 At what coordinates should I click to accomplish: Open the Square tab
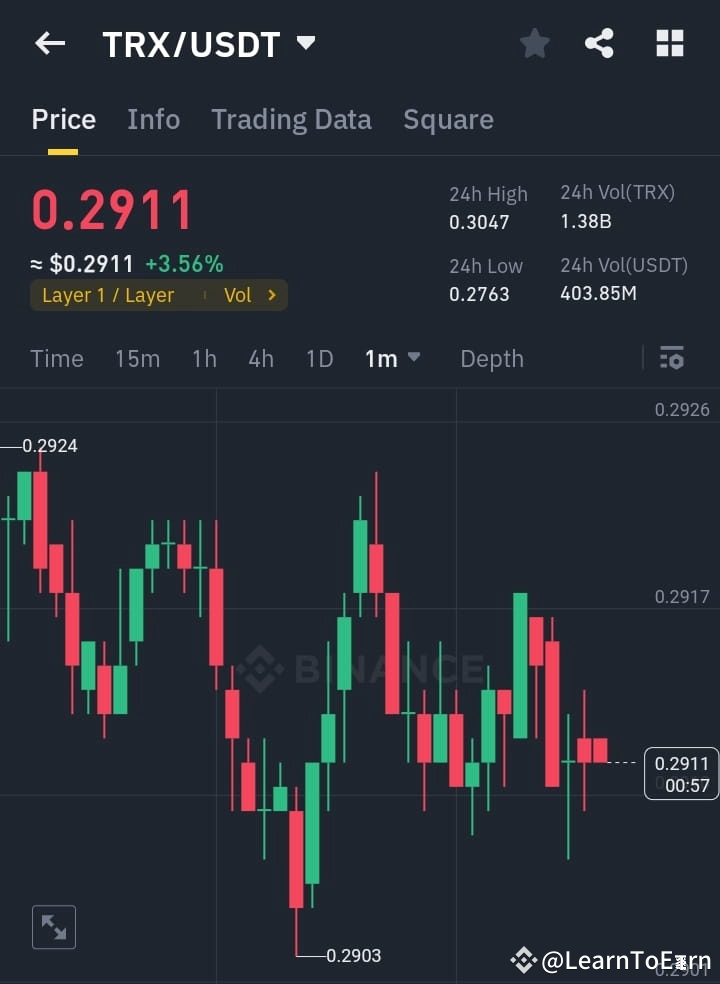(448, 119)
